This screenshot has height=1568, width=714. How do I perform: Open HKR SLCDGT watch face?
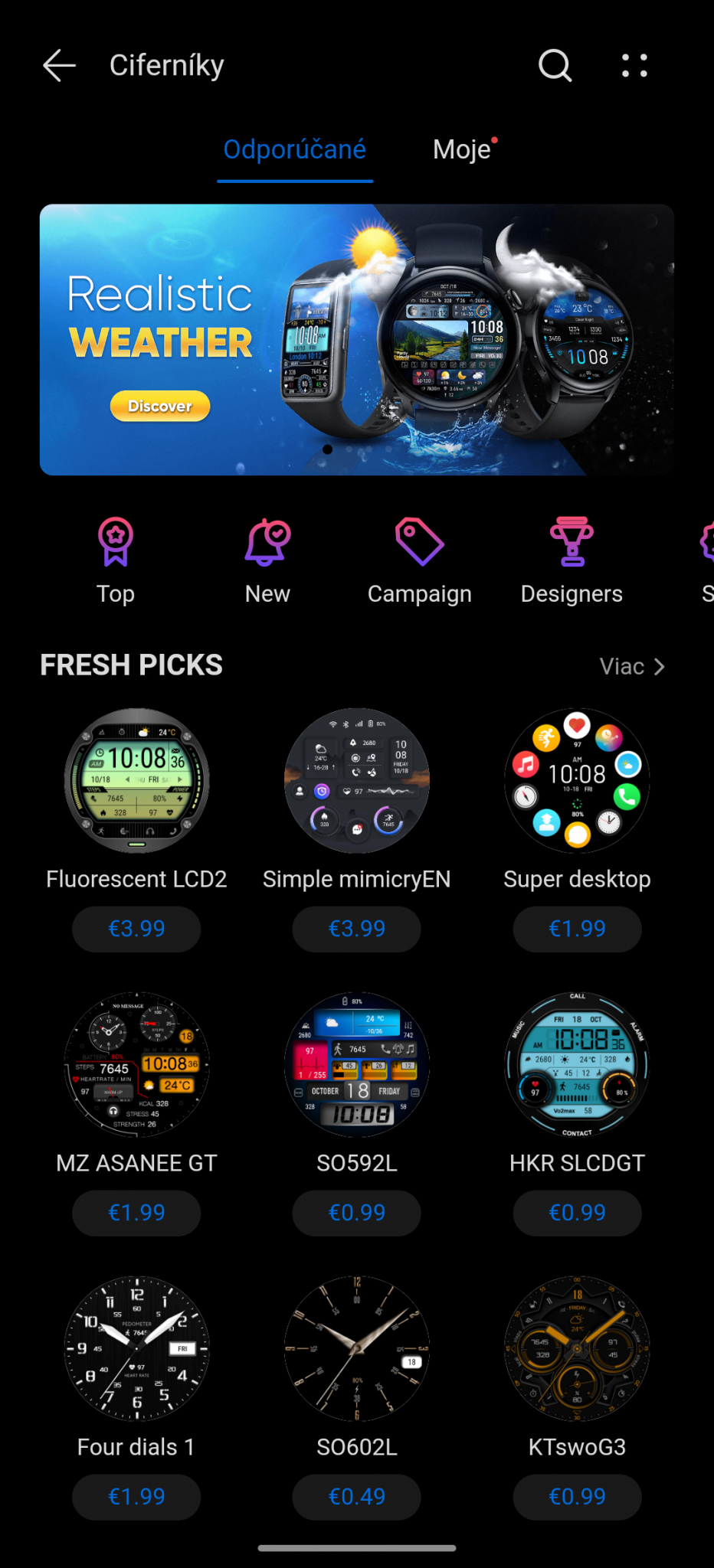[577, 1065]
